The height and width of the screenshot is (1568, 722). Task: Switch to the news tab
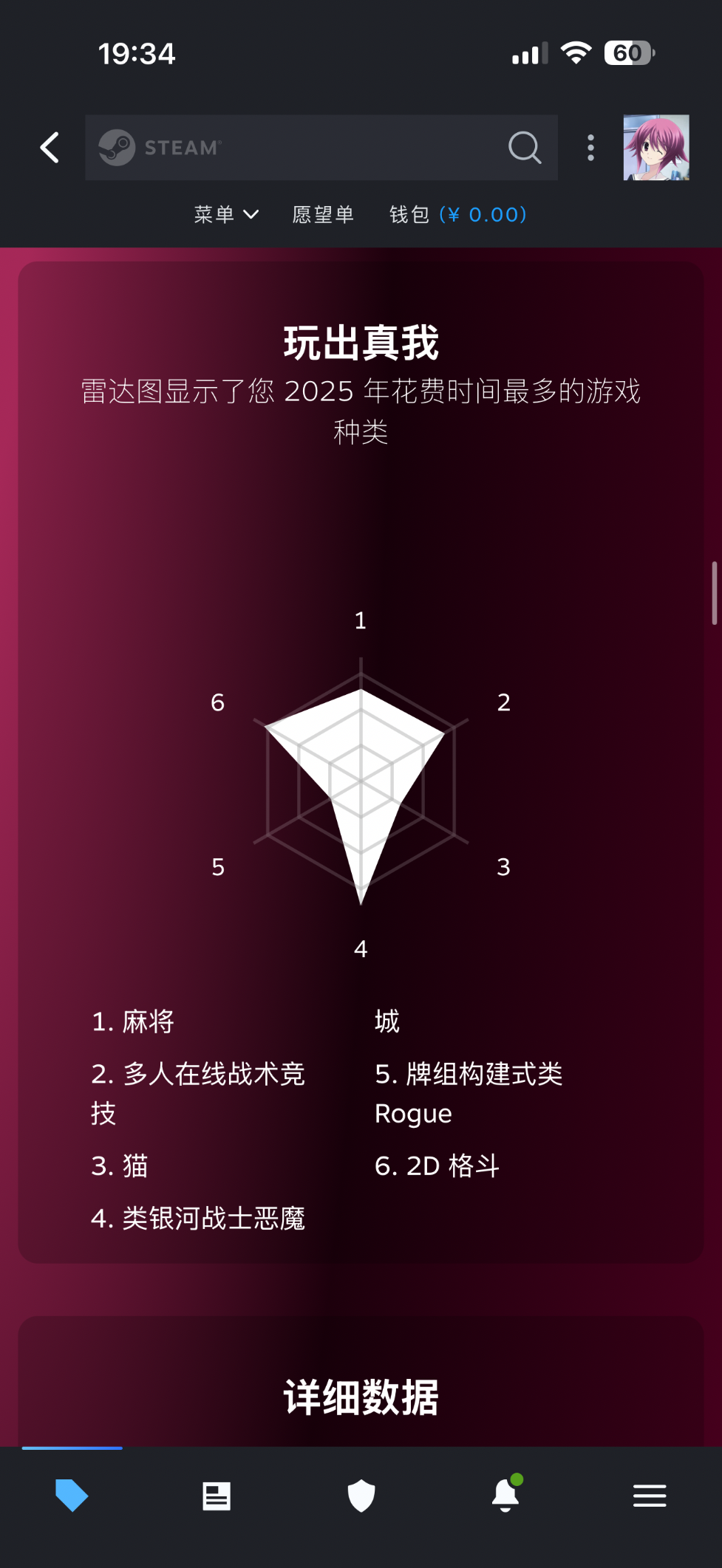(217, 1496)
